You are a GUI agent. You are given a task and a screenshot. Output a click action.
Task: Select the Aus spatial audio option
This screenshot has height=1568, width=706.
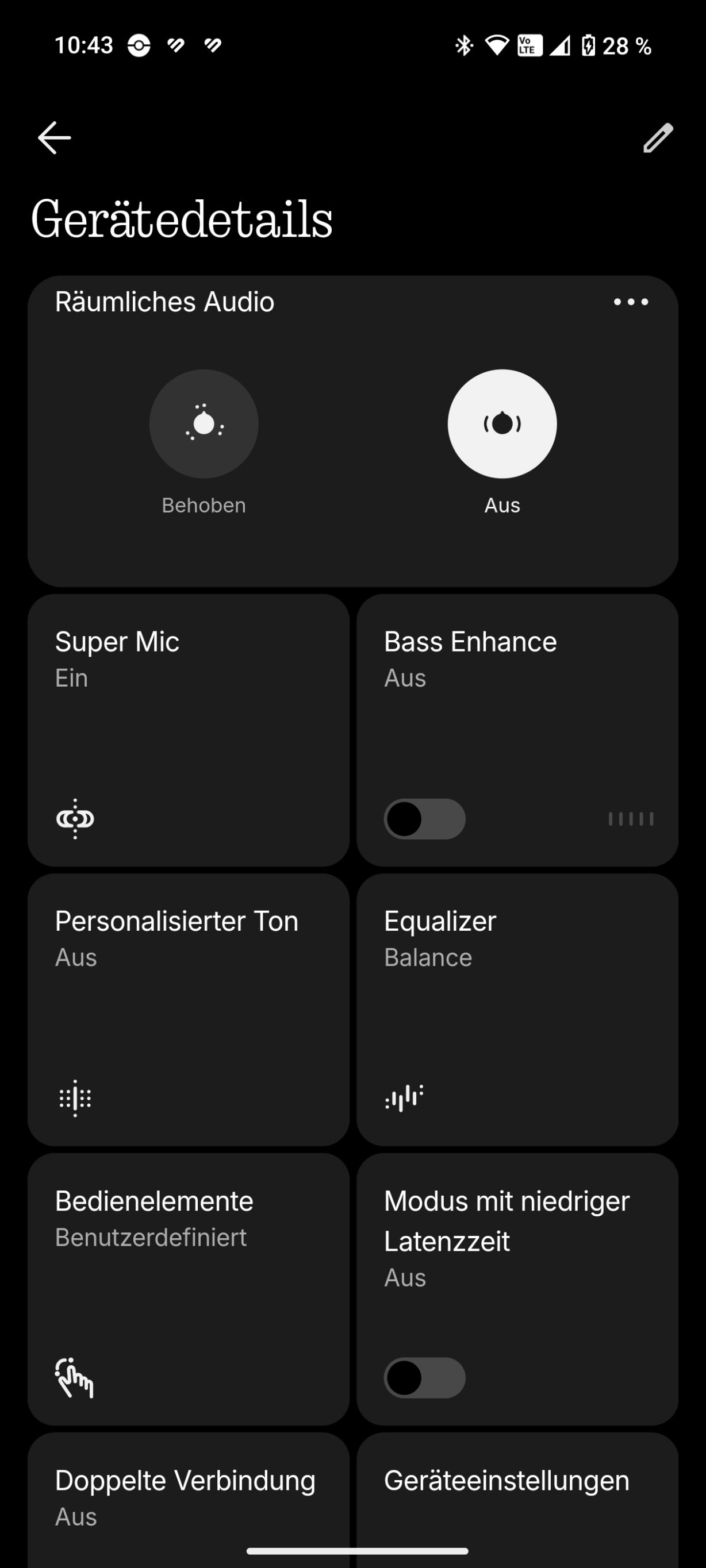click(x=502, y=424)
